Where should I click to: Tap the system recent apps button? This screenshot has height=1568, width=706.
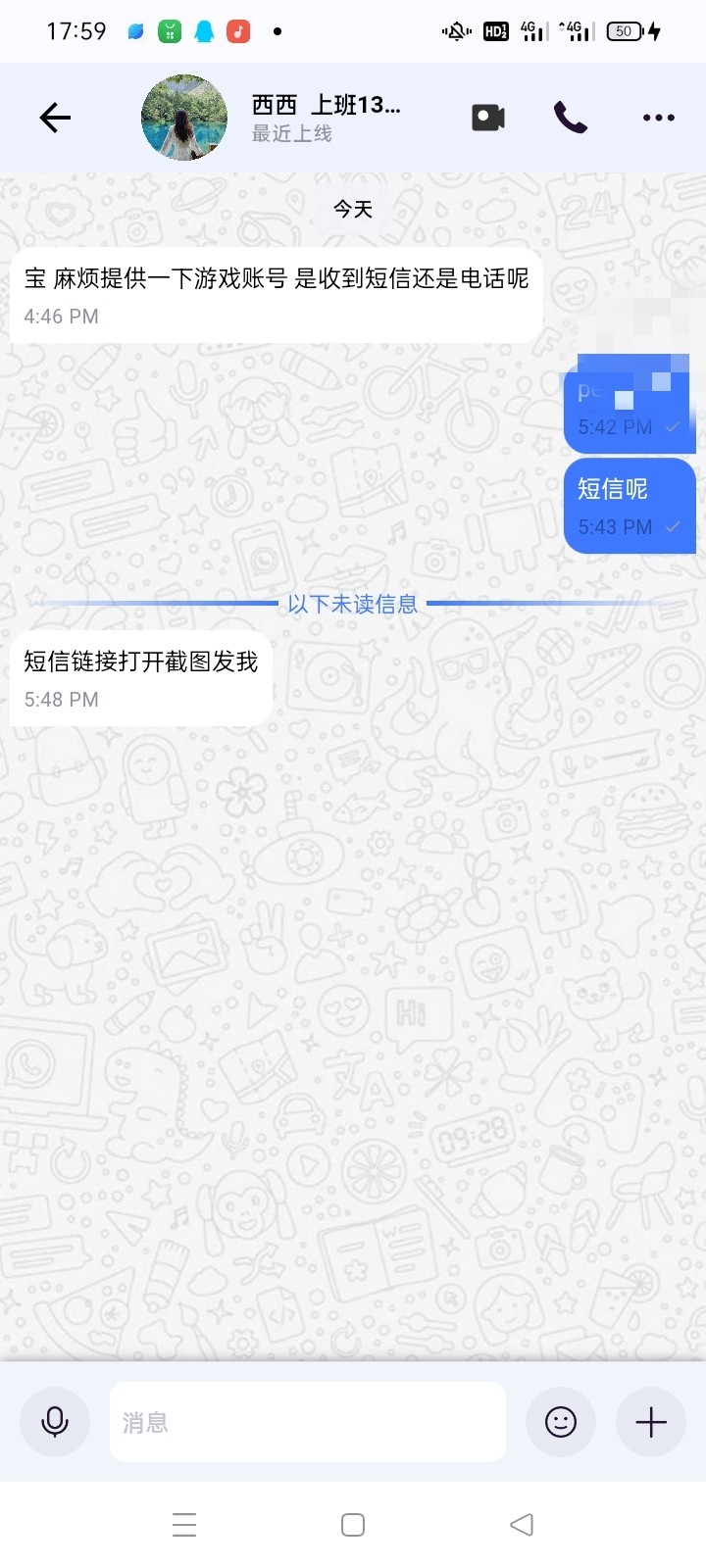184,1525
